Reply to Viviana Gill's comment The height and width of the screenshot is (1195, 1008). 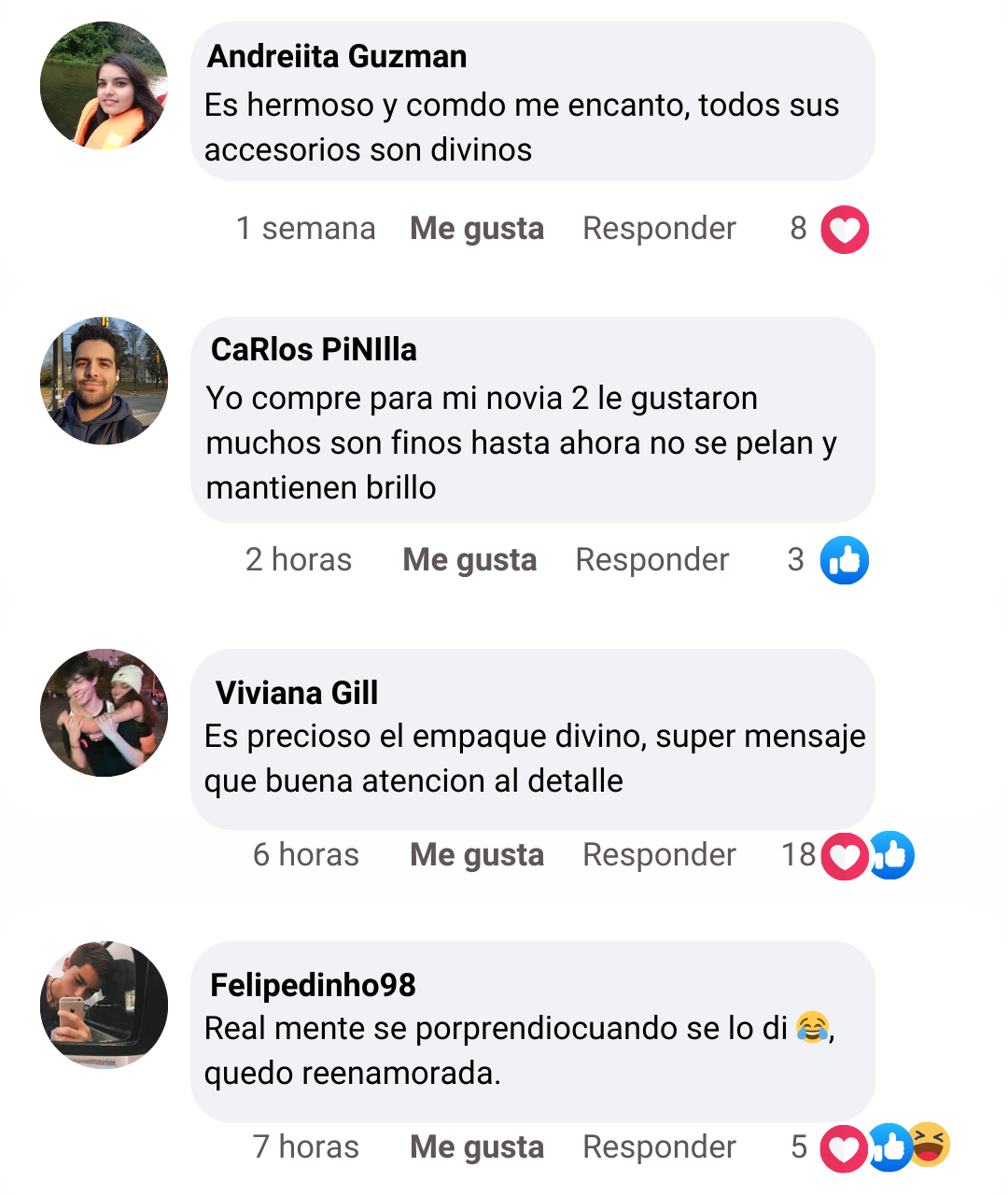click(x=659, y=855)
